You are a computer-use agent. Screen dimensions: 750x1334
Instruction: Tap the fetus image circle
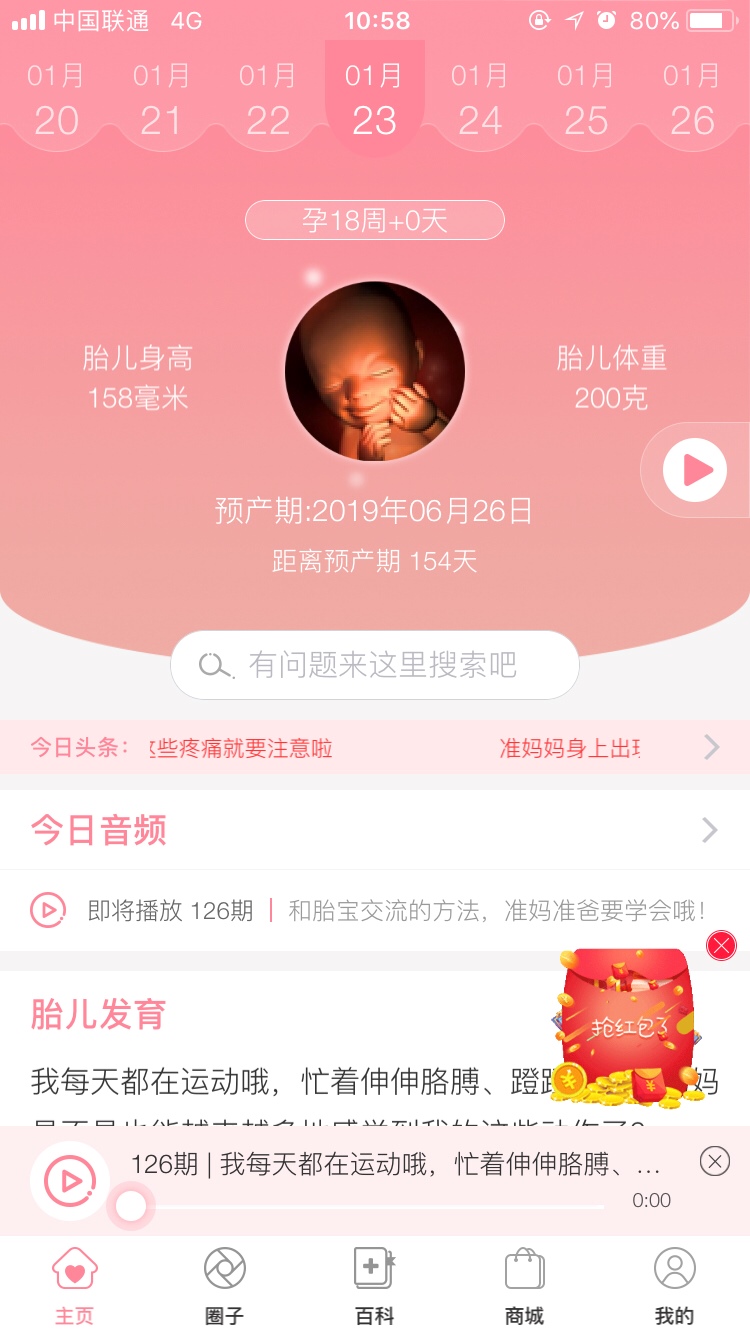375,371
